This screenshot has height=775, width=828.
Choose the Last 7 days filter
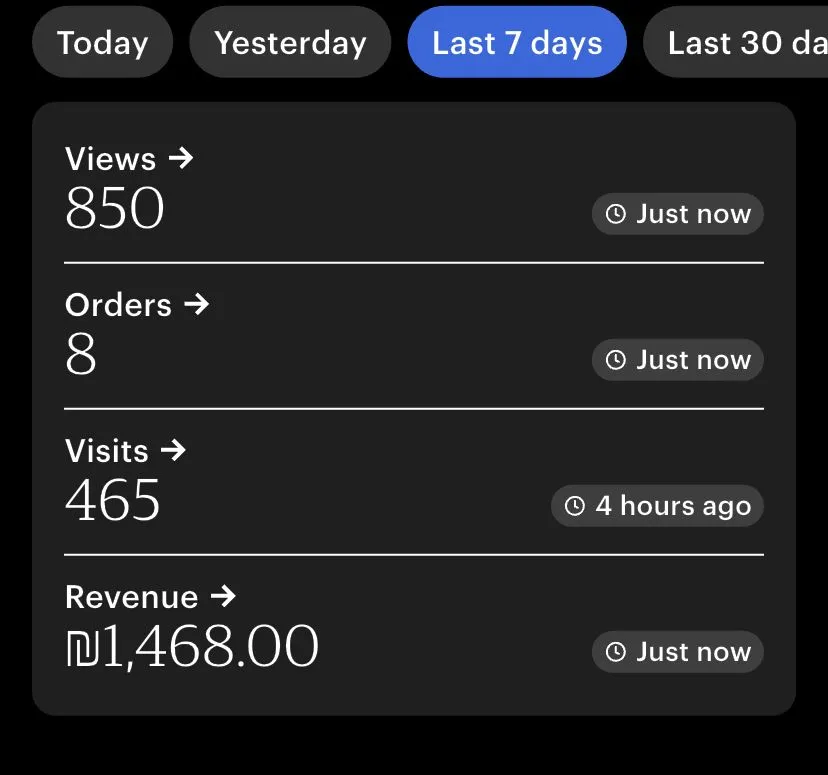pyautogui.click(x=517, y=43)
